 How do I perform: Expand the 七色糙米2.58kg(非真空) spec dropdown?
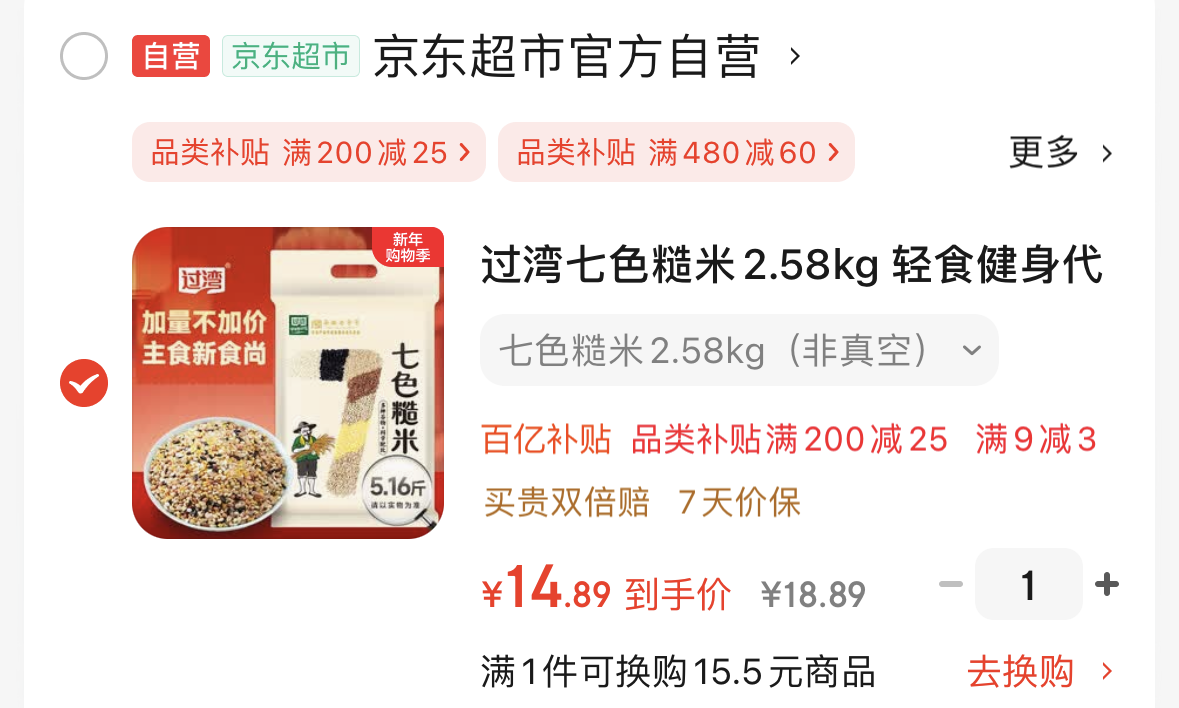[739, 350]
